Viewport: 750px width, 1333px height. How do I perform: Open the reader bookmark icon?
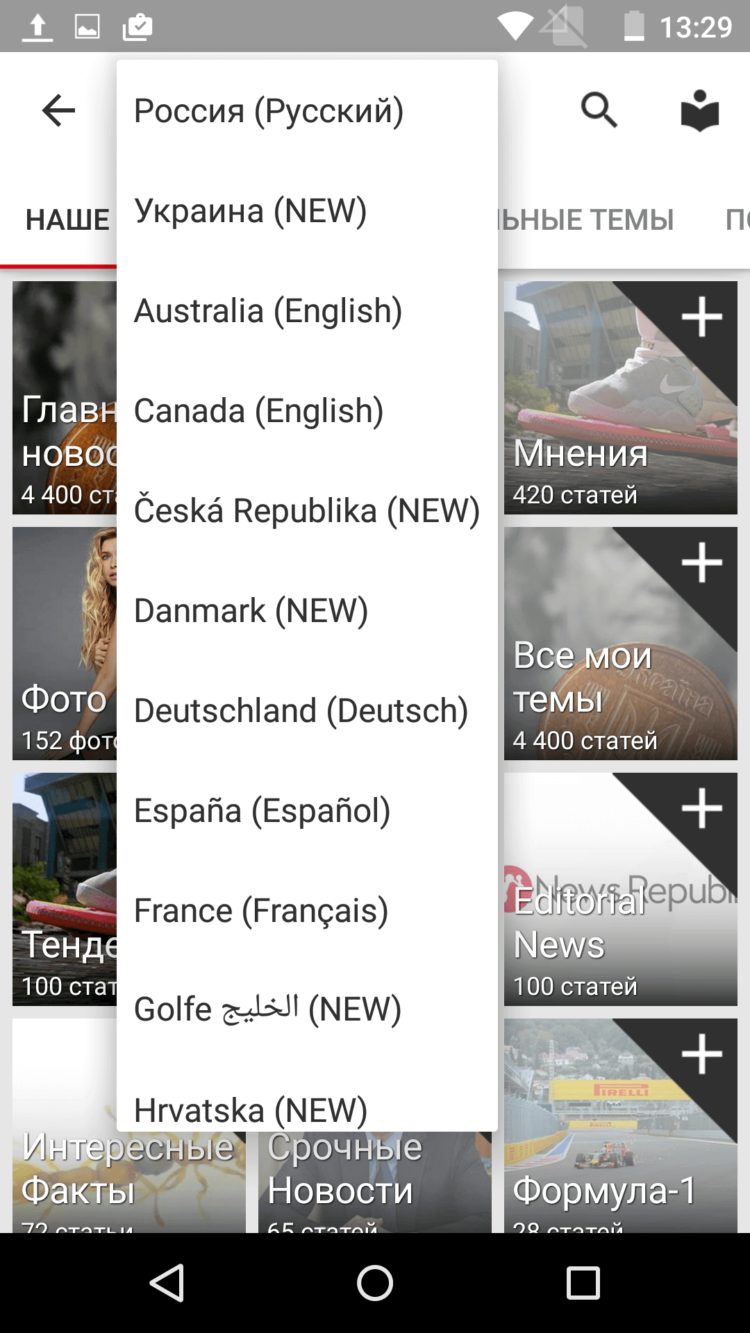click(700, 110)
